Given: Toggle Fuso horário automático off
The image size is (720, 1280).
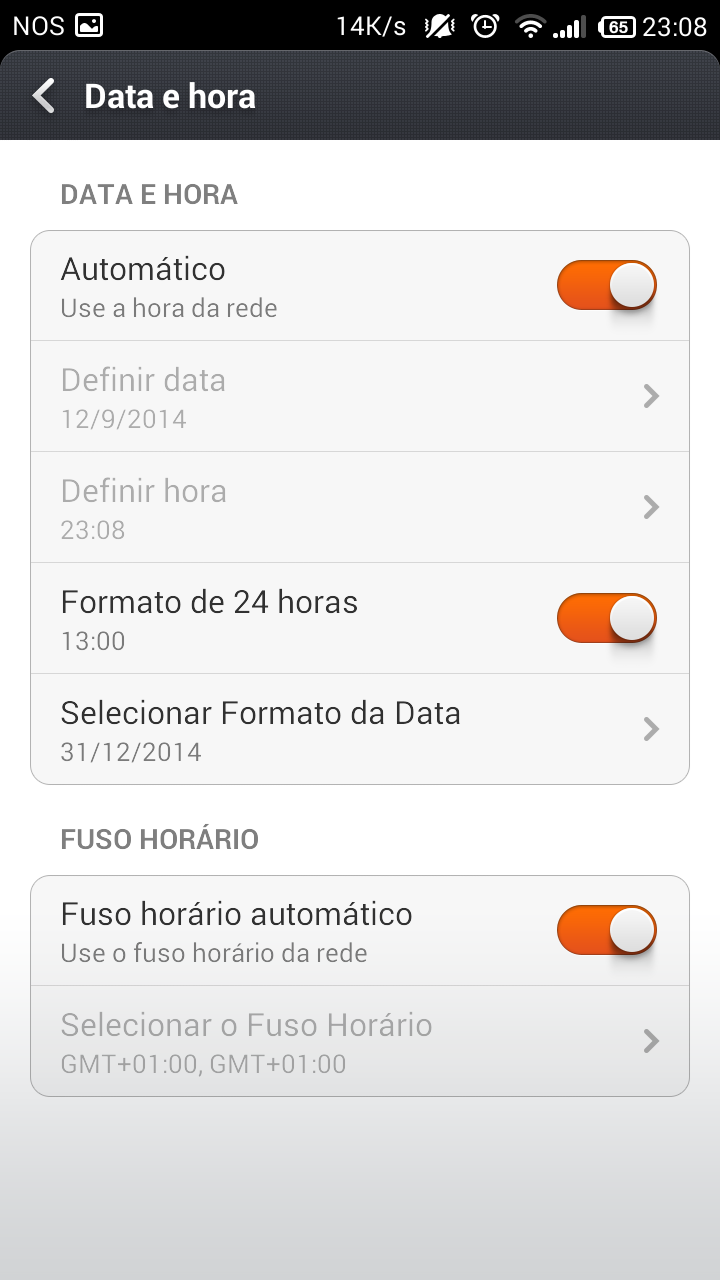Looking at the screenshot, I should coord(607,930).
